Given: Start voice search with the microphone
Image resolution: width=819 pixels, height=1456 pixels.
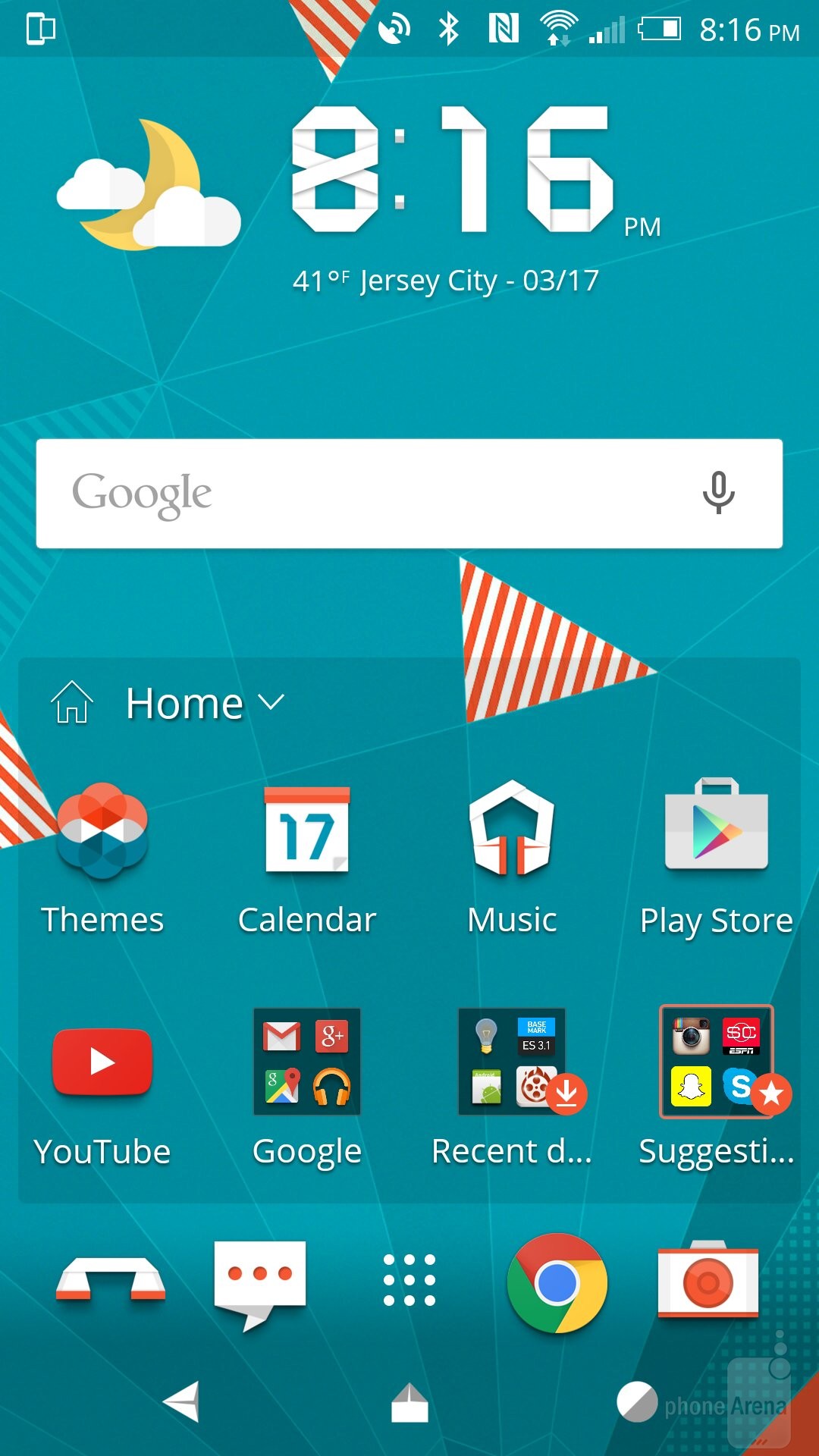Looking at the screenshot, I should click(717, 494).
